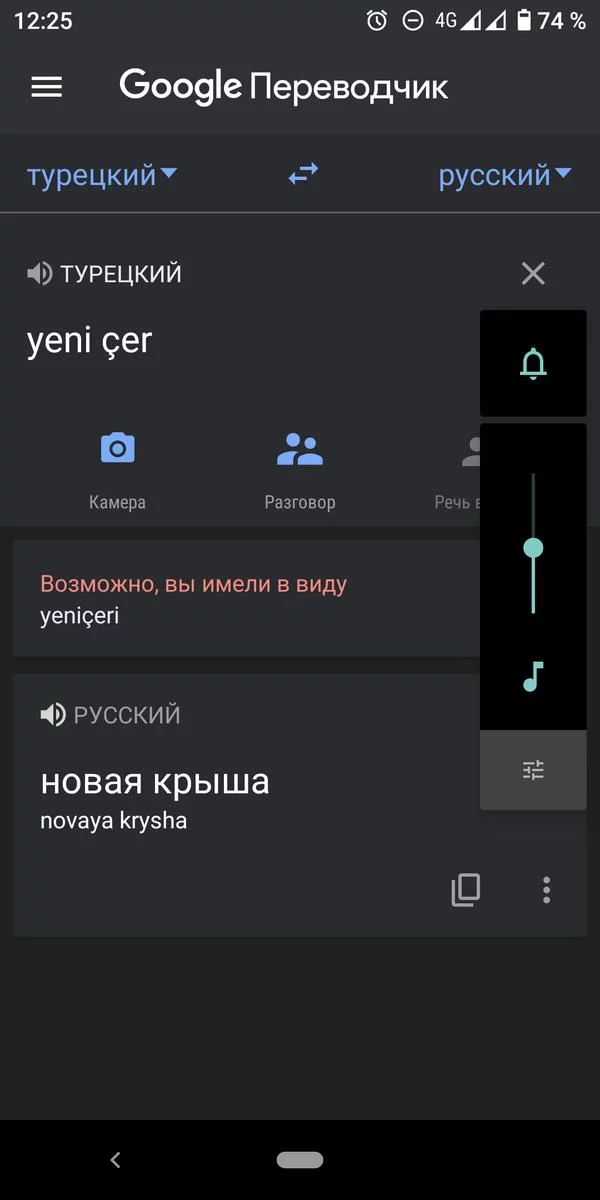This screenshot has width=600, height=1200.
Task: Set media volume on the slider
Action: click(x=533, y=547)
